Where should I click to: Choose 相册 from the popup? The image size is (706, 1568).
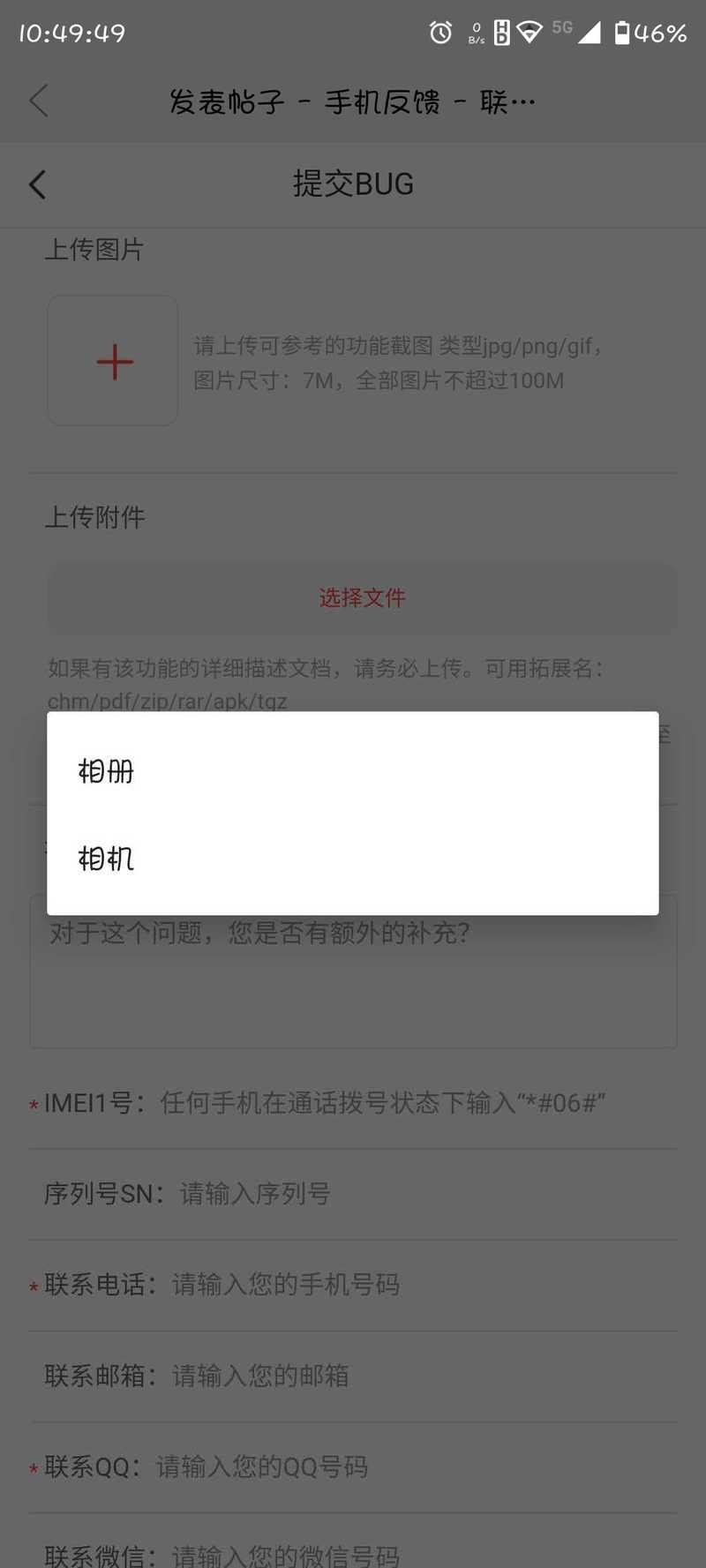tap(352, 771)
